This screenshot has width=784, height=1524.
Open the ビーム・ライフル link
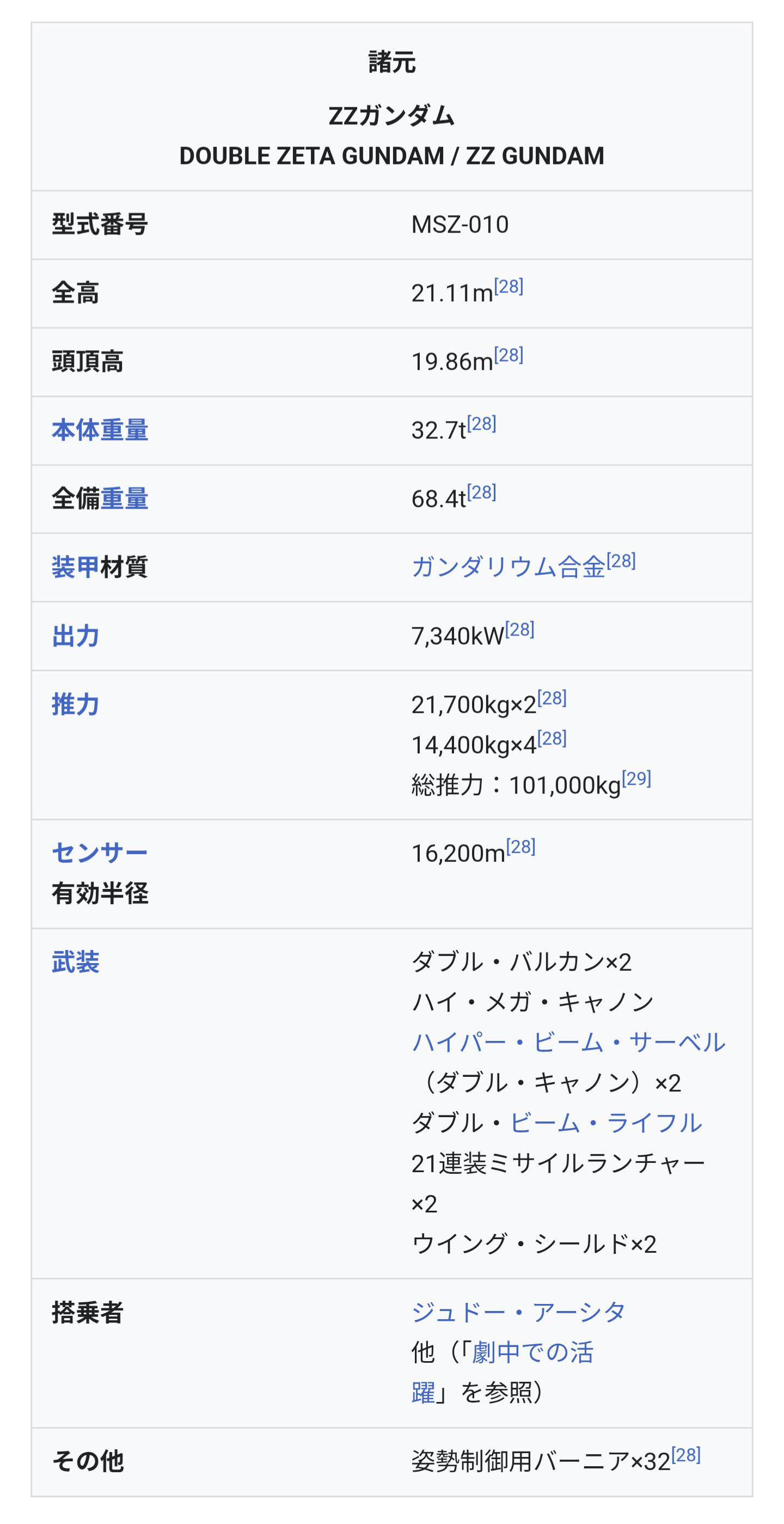coord(605,1123)
